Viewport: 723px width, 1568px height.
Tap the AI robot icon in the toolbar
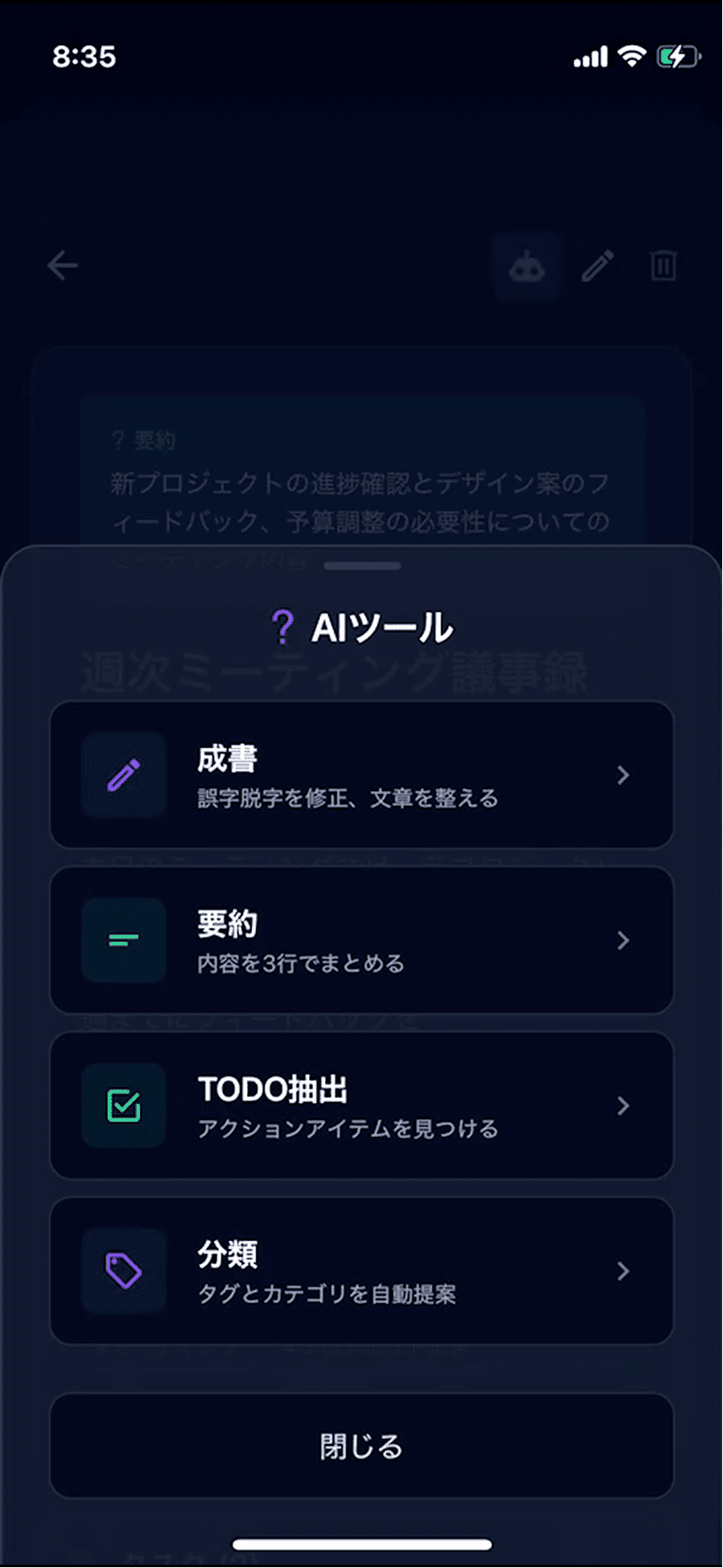pyautogui.click(x=527, y=266)
